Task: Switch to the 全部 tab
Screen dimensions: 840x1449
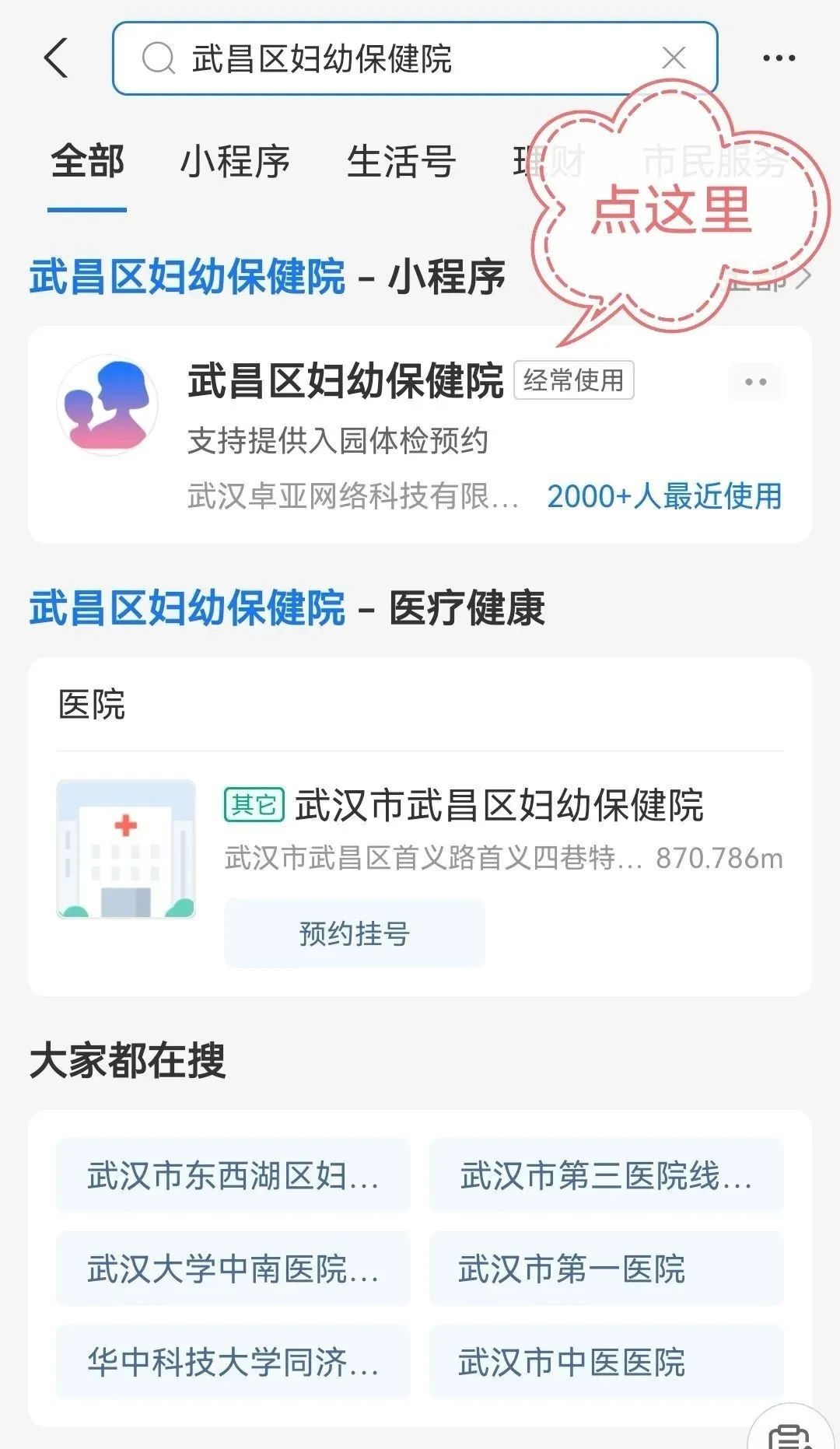Action: tap(87, 161)
